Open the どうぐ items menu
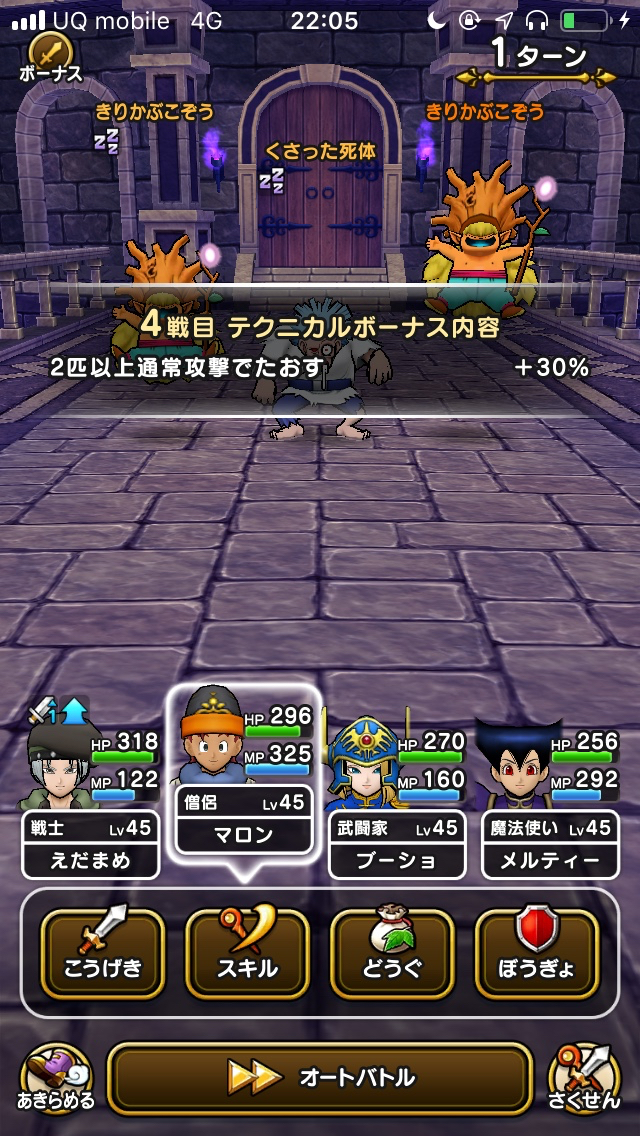Screen dimensions: 640x1136 click(392, 953)
